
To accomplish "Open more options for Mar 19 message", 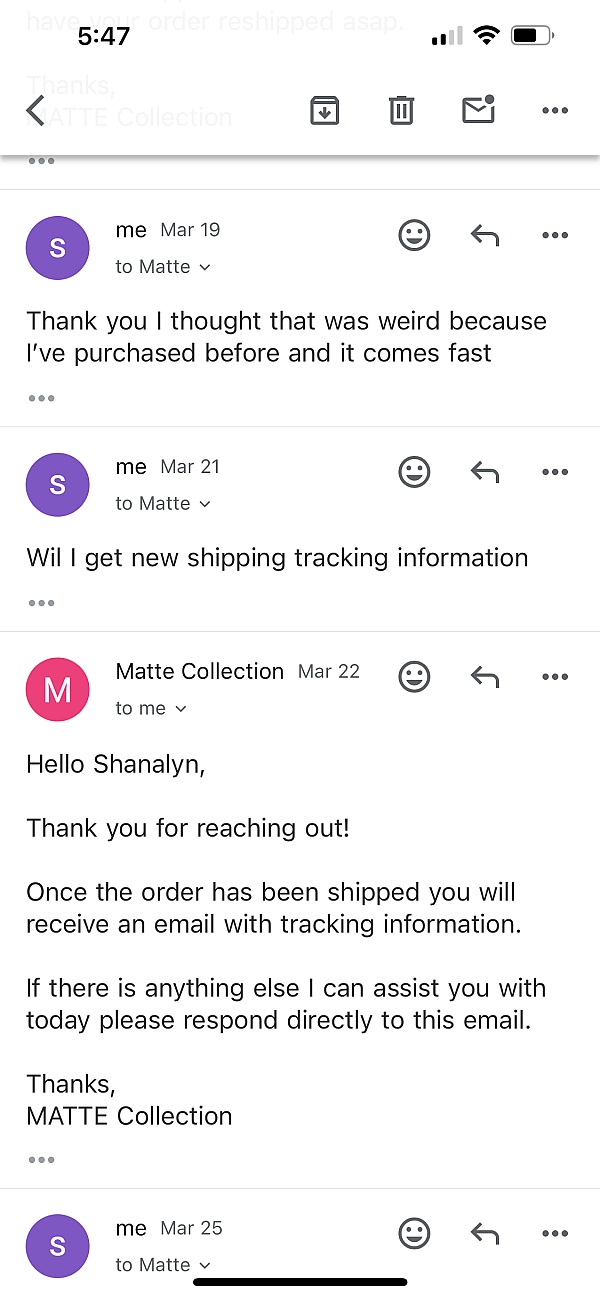I will (555, 236).
